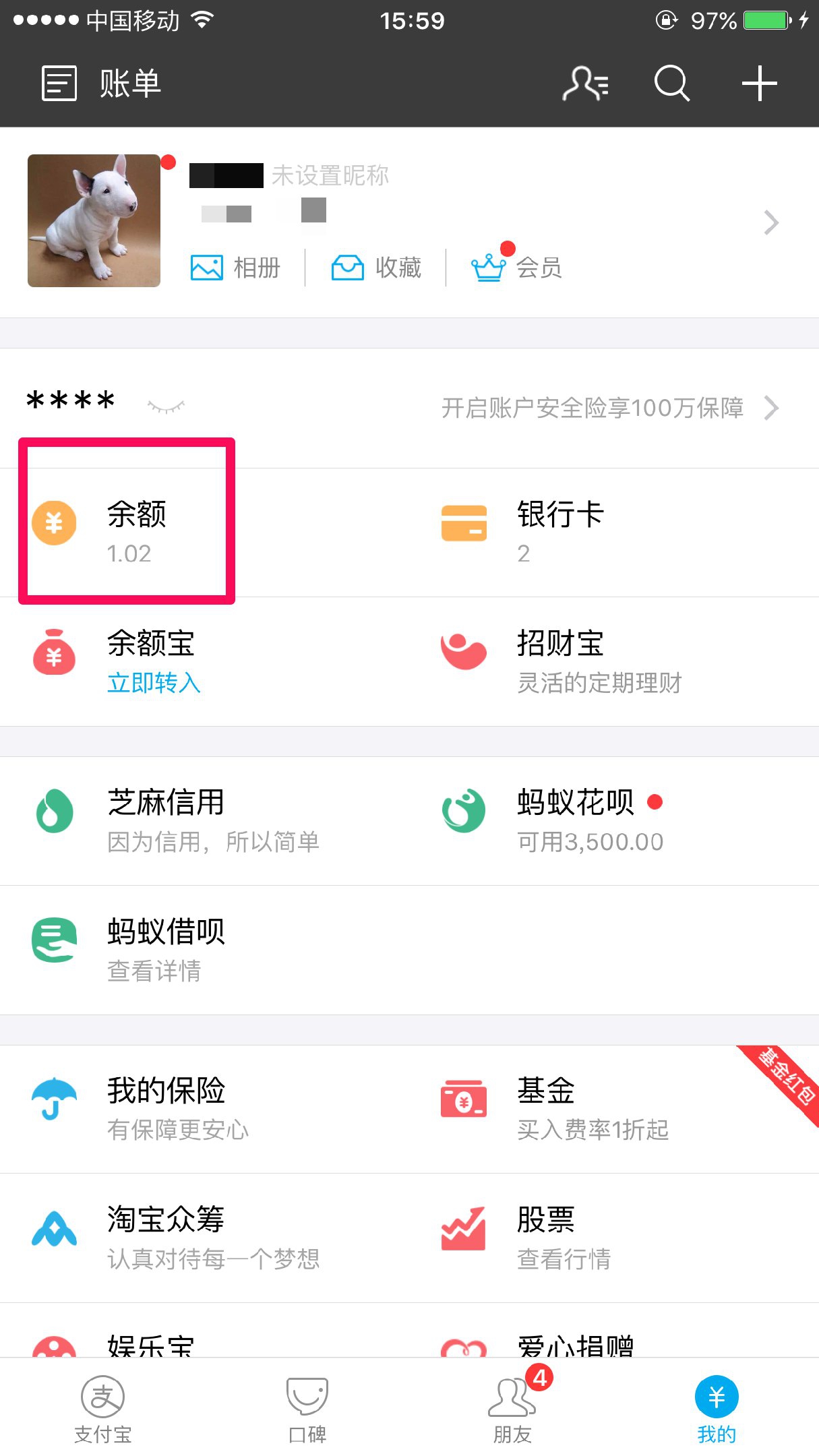Reveal hidden total assets with eye icon
Image resolution: width=819 pixels, height=1456 pixels.
pos(166,406)
